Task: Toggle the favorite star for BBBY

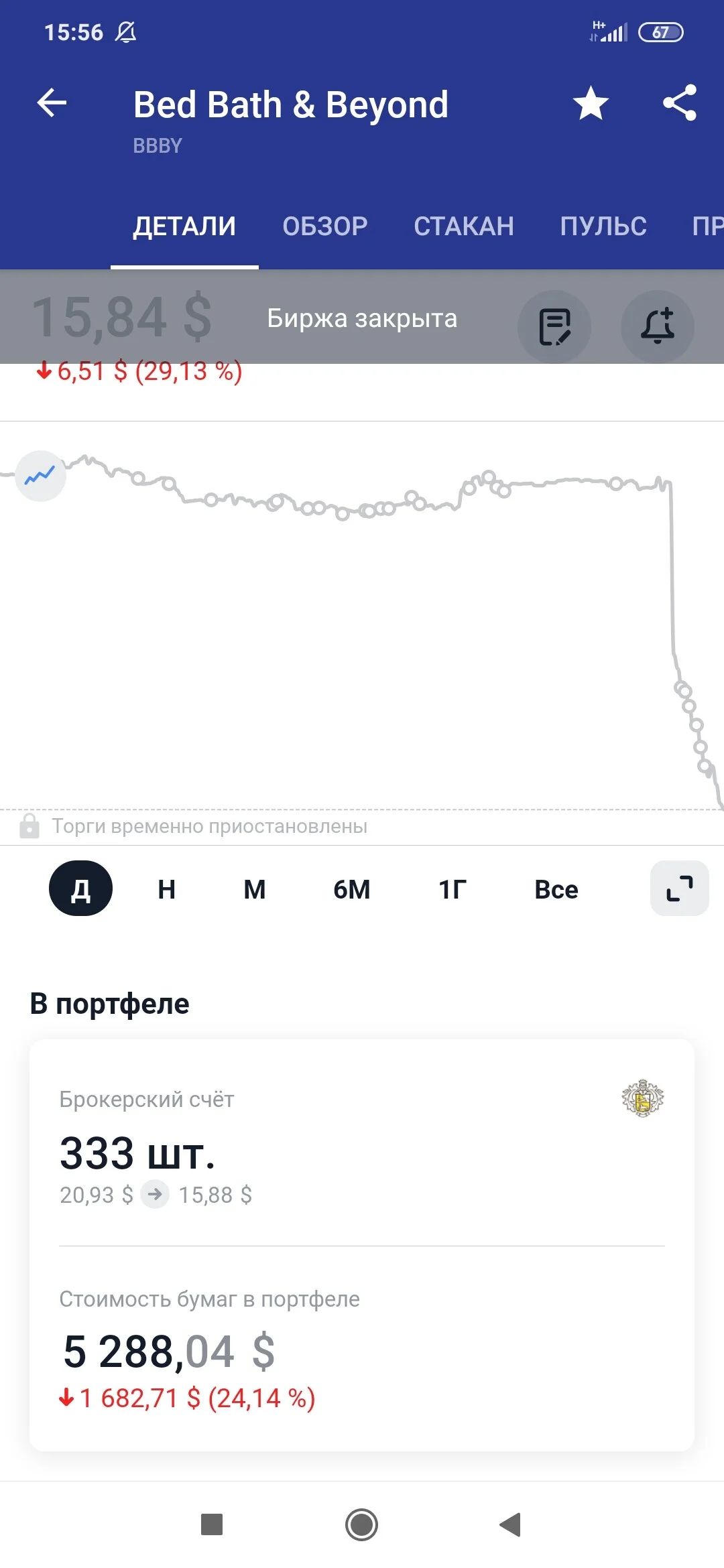Action: pos(591,103)
